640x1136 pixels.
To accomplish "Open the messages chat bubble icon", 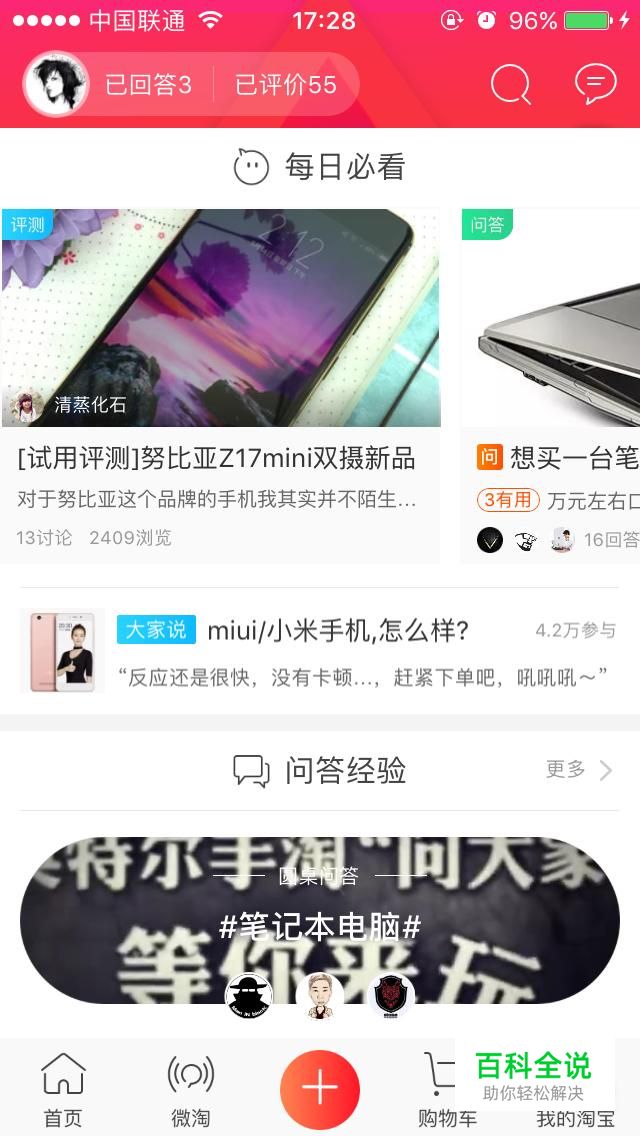I will (x=596, y=85).
